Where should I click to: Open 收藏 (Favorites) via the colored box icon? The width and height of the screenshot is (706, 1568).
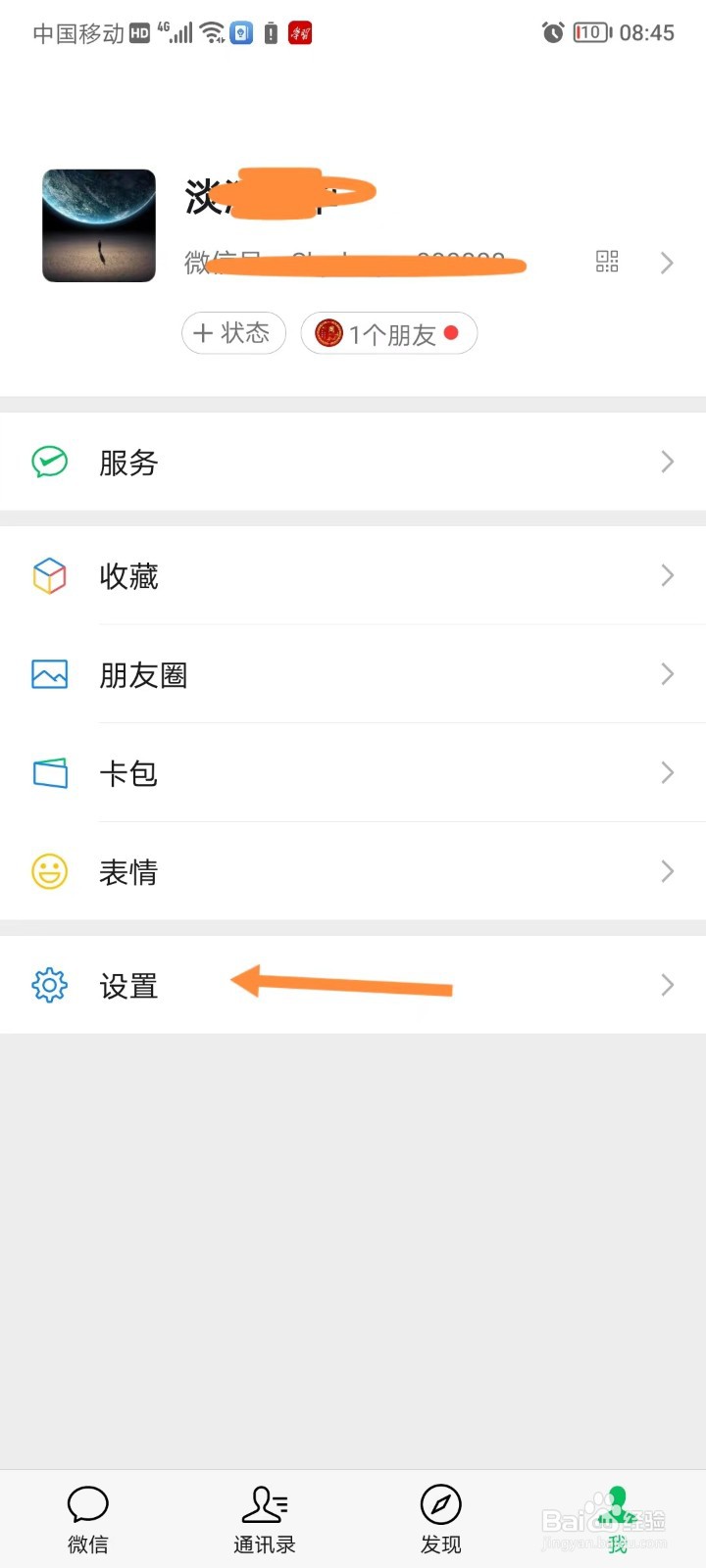[x=49, y=576]
